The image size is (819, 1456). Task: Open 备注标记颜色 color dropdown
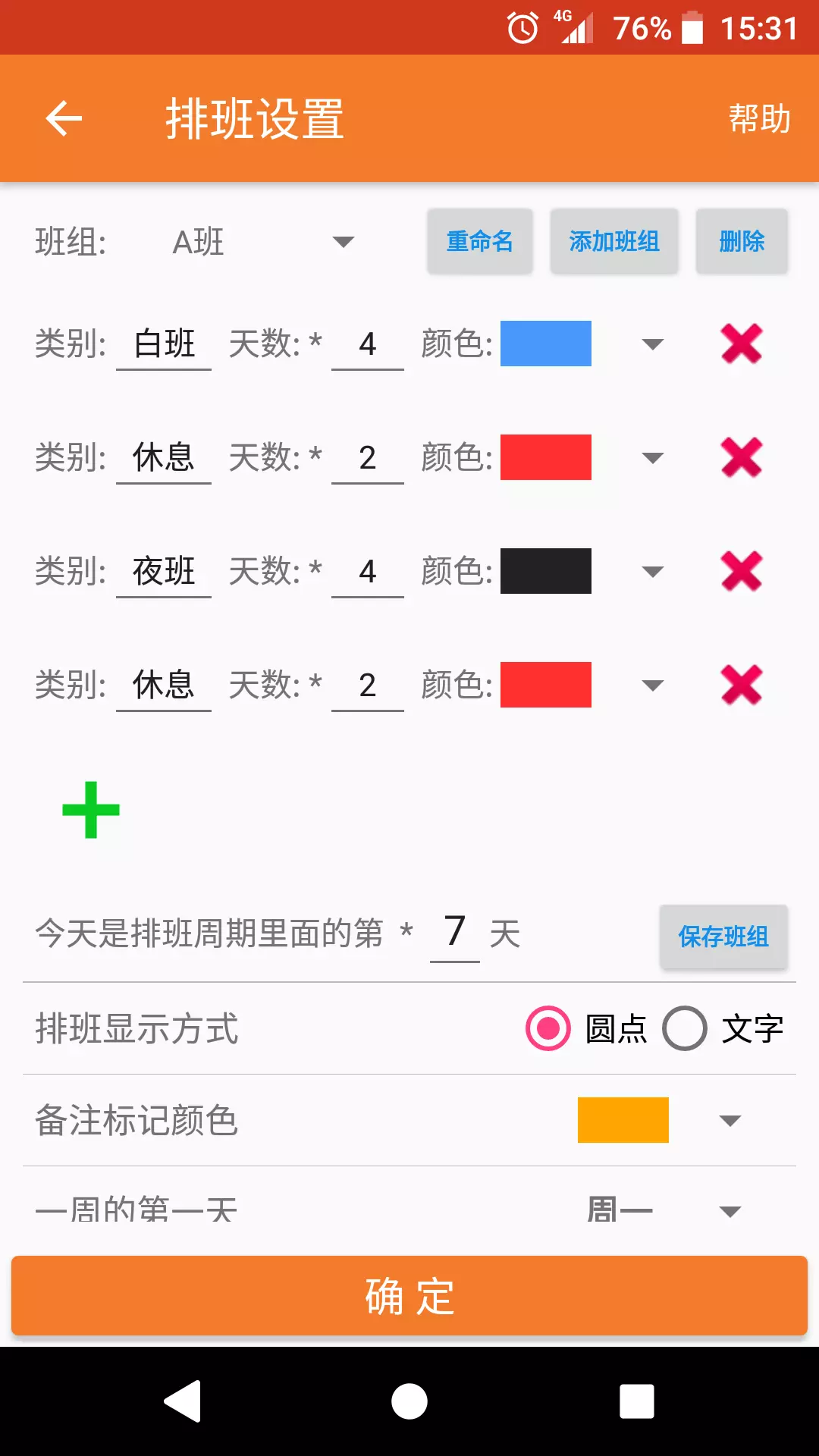[x=730, y=1121]
